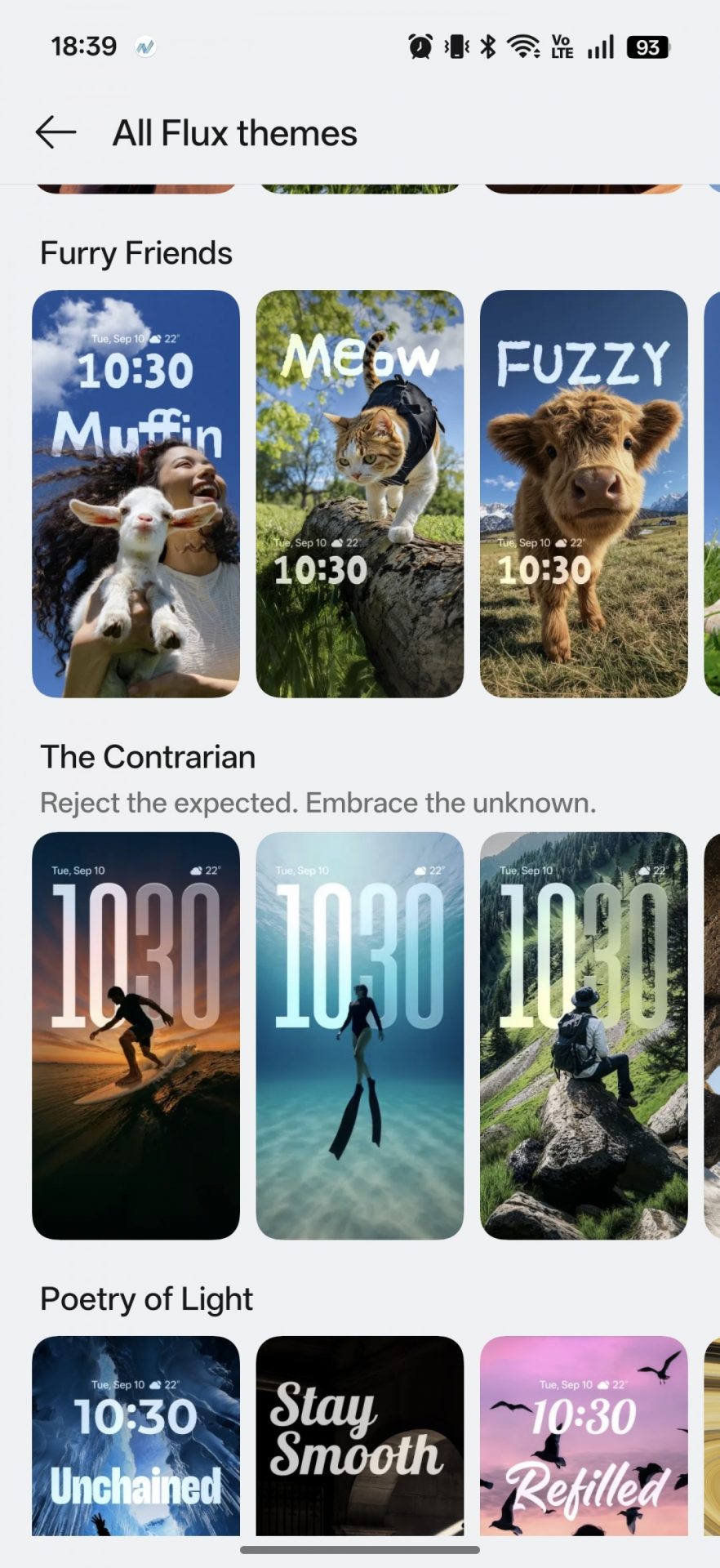Select the Contrarian underwater diver theme
The image size is (720, 1568).
(359, 1036)
